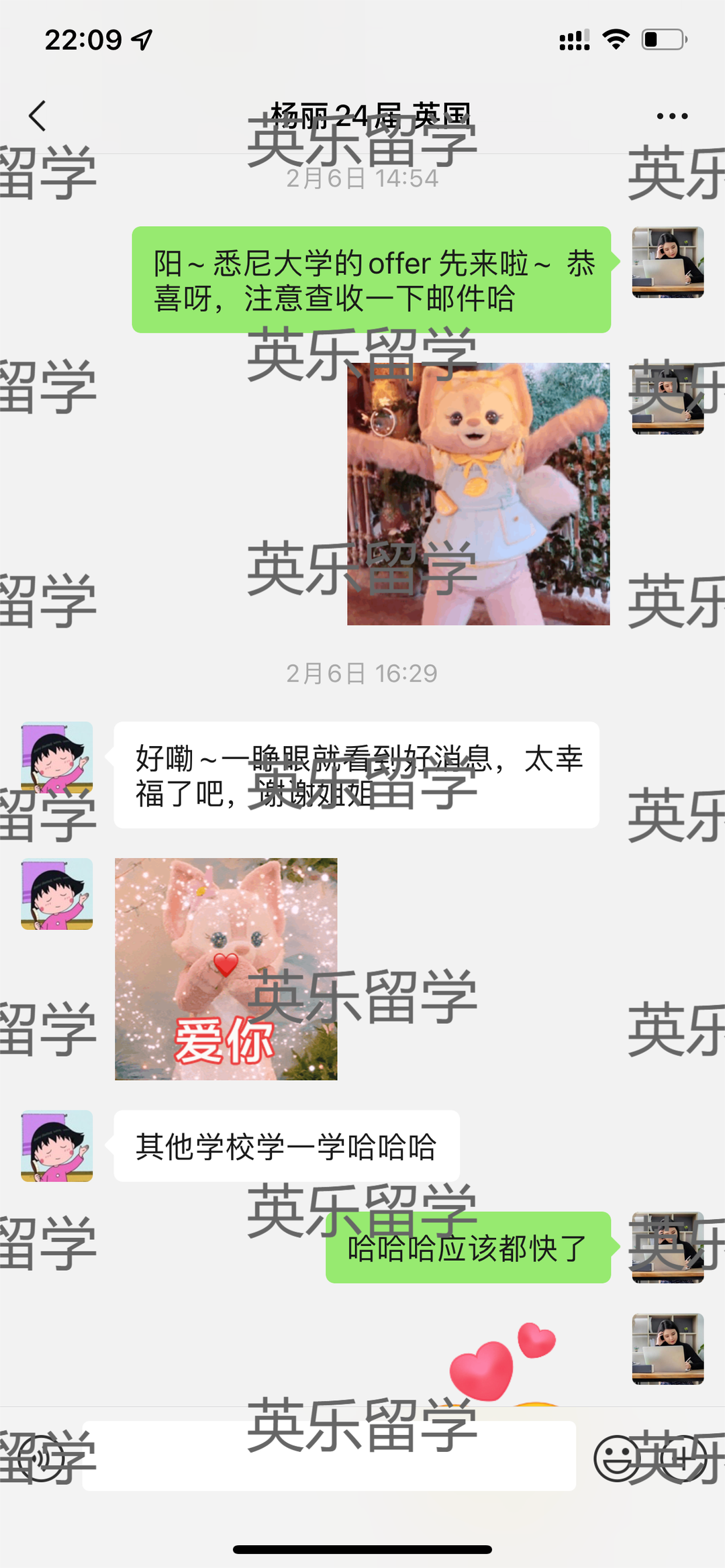Open contact avatar beside 好嘞 message
This screenshot has width=725, height=1568.
point(57,757)
